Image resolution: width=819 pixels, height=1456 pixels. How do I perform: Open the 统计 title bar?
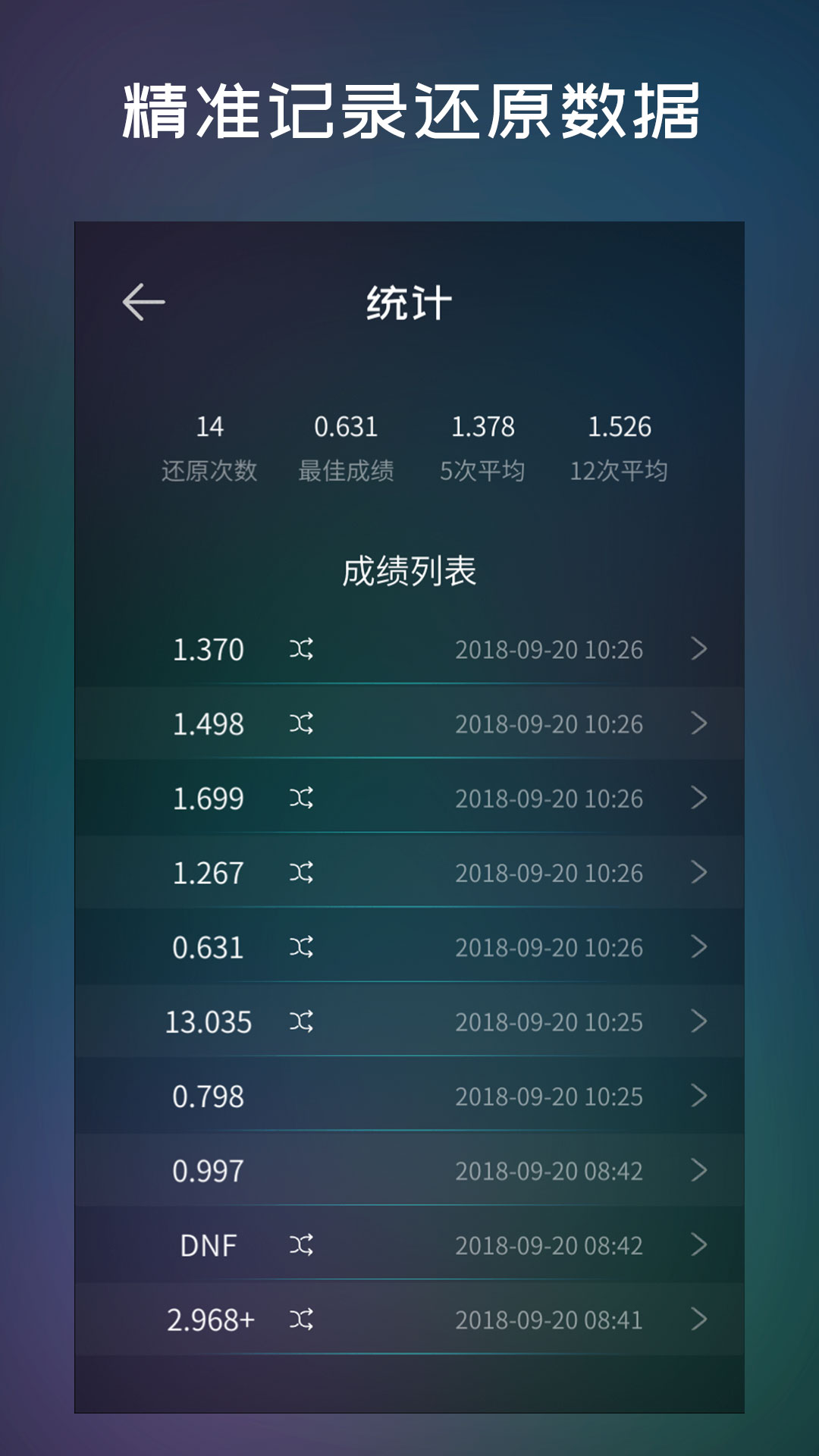tap(409, 301)
